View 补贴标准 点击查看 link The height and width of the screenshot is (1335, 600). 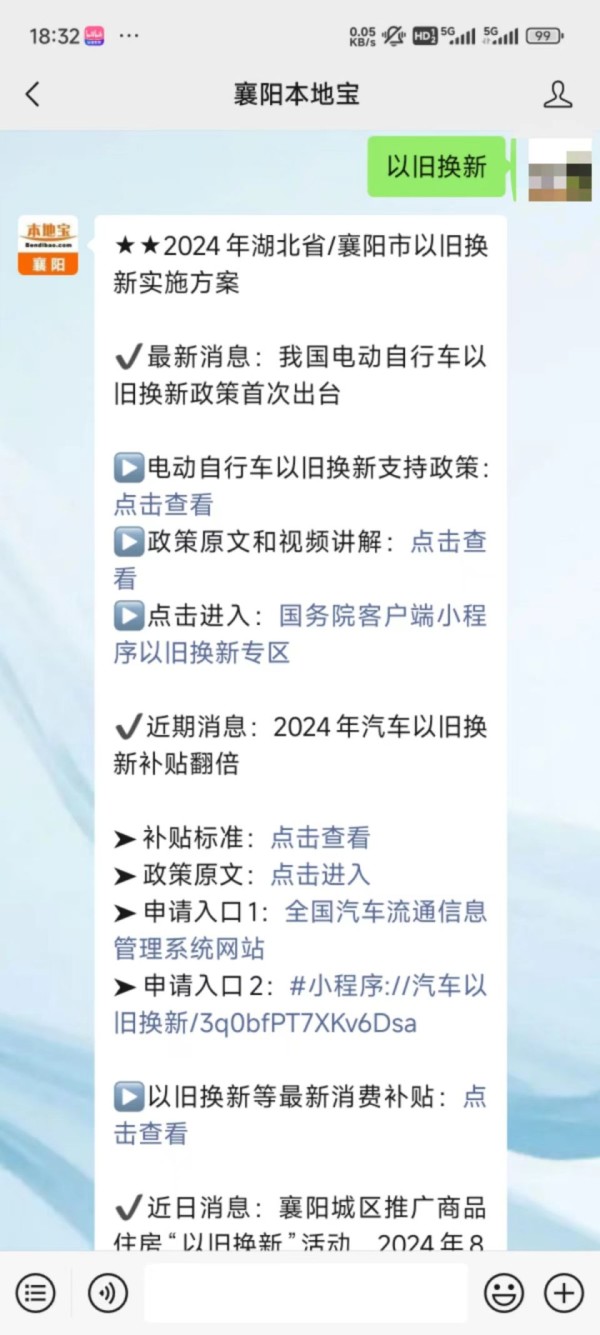pos(320,837)
